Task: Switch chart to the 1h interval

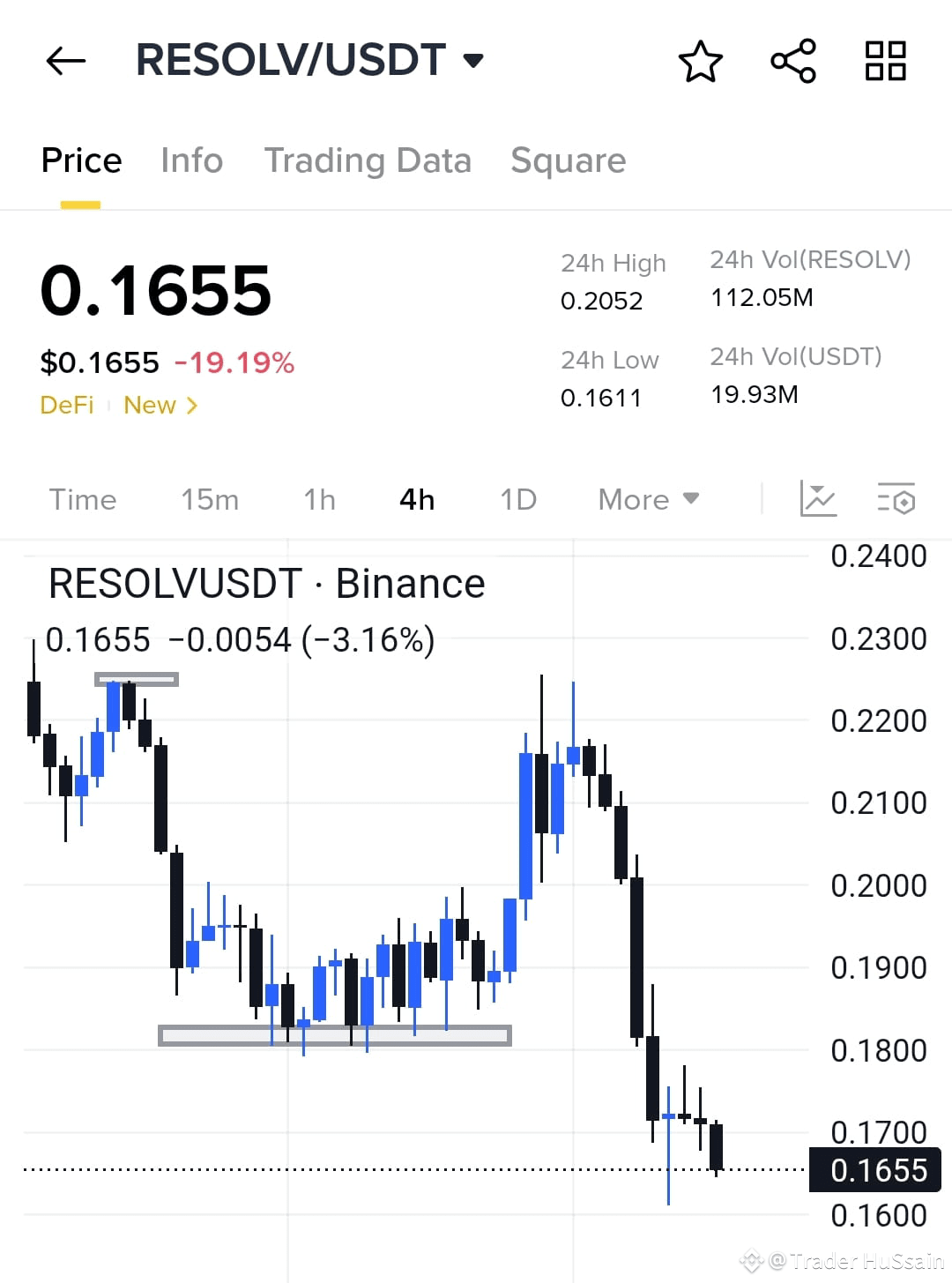Action: (318, 499)
